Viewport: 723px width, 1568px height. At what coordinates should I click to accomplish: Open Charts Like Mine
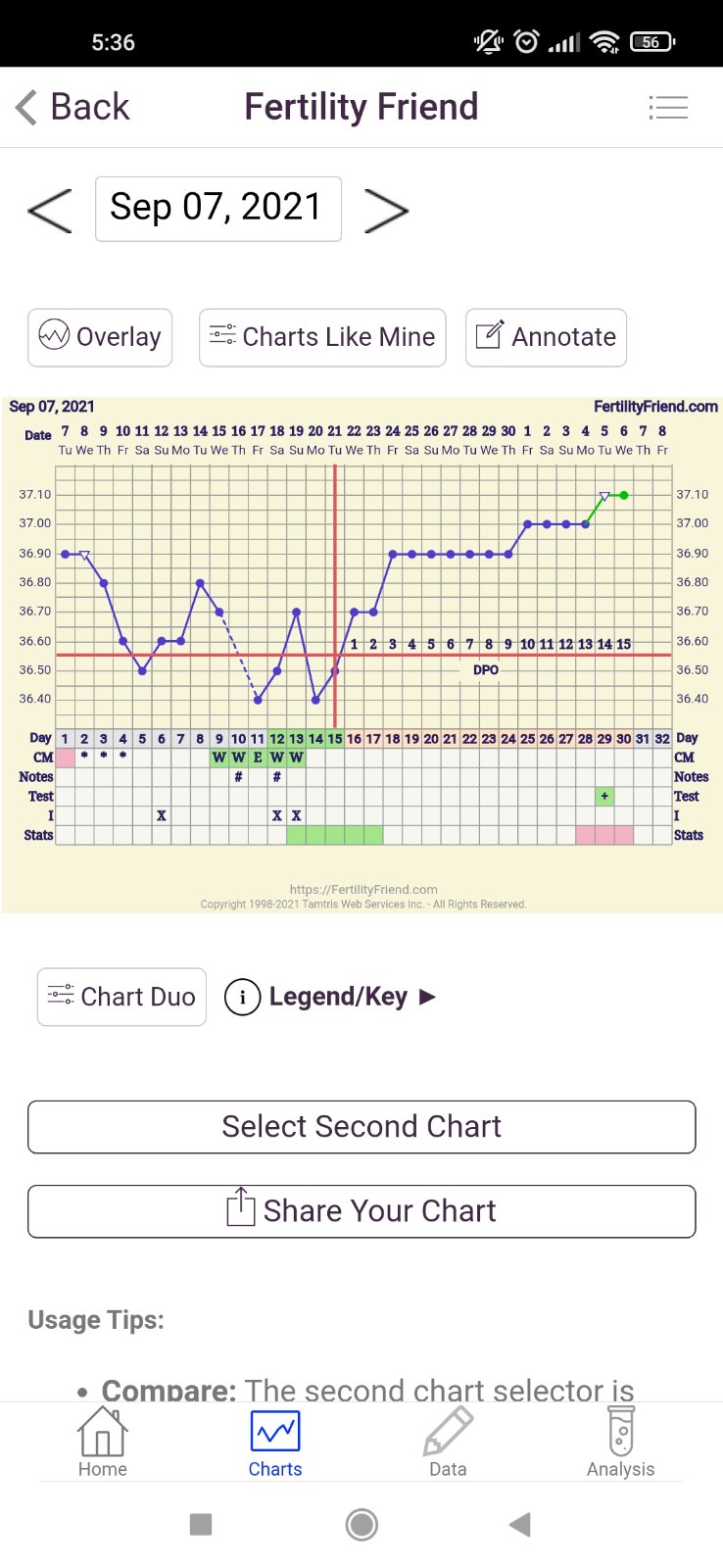(x=322, y=337)
